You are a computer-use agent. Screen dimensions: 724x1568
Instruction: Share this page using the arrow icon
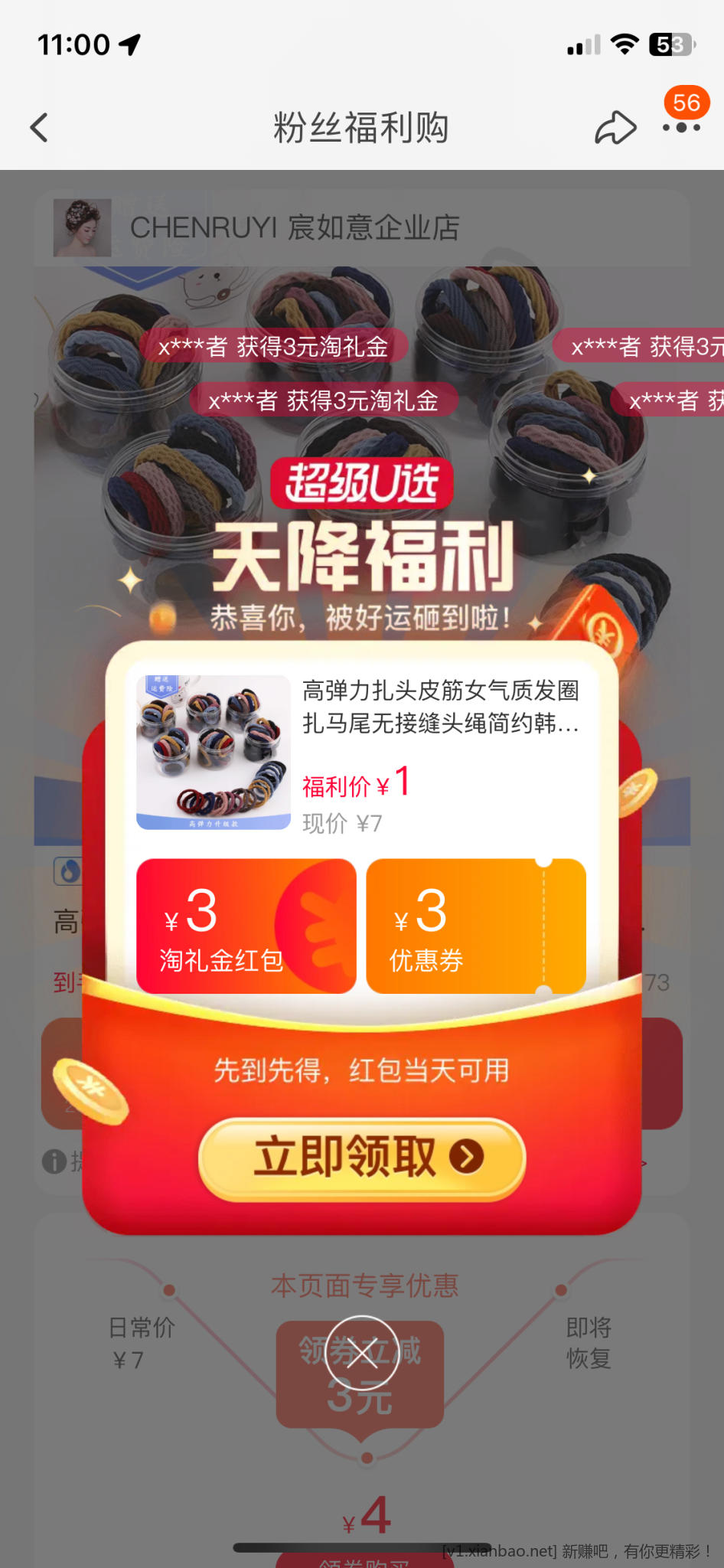[615, 128]
